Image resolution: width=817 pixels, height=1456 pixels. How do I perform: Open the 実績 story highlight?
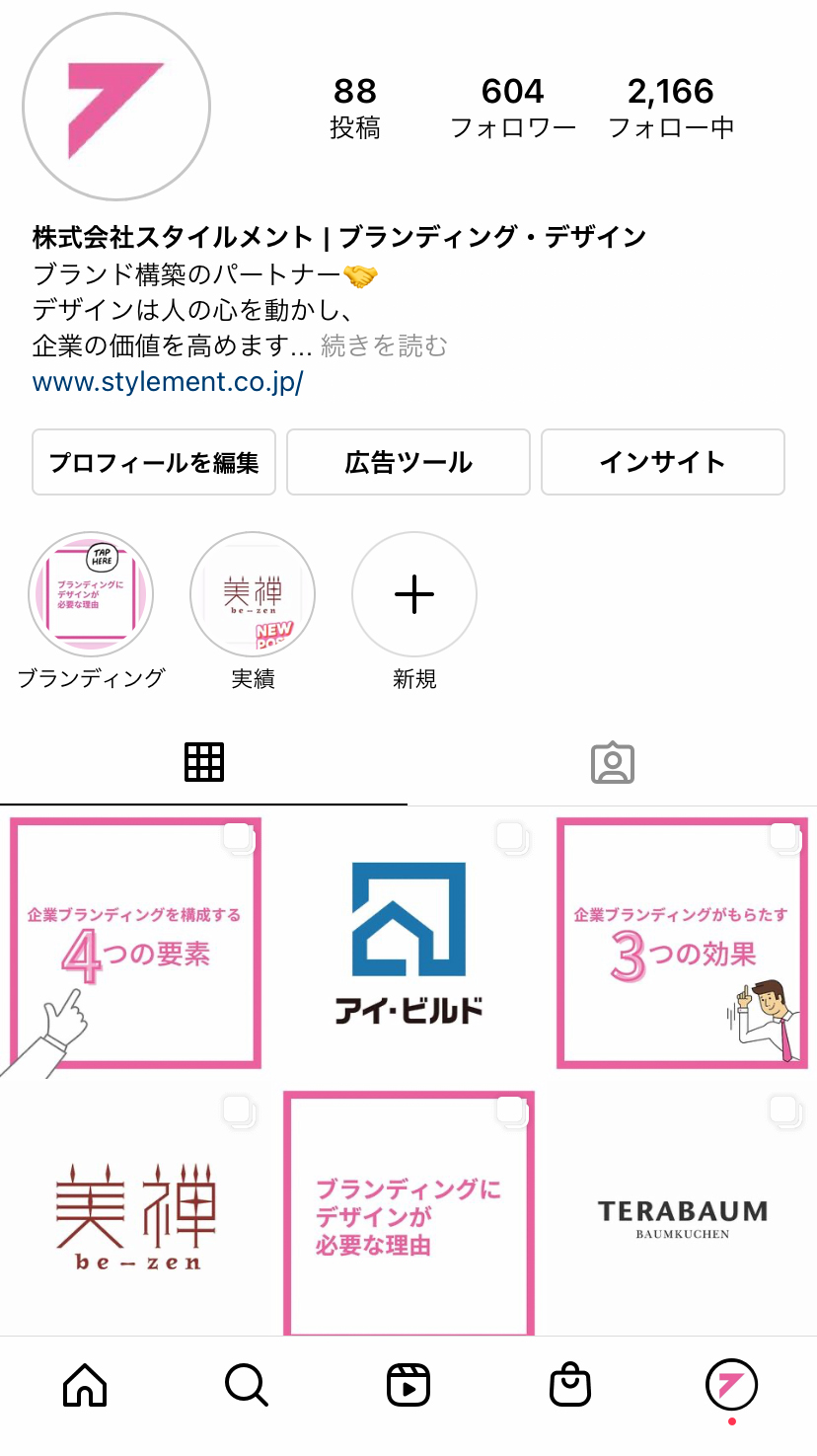tap(253, 594)
